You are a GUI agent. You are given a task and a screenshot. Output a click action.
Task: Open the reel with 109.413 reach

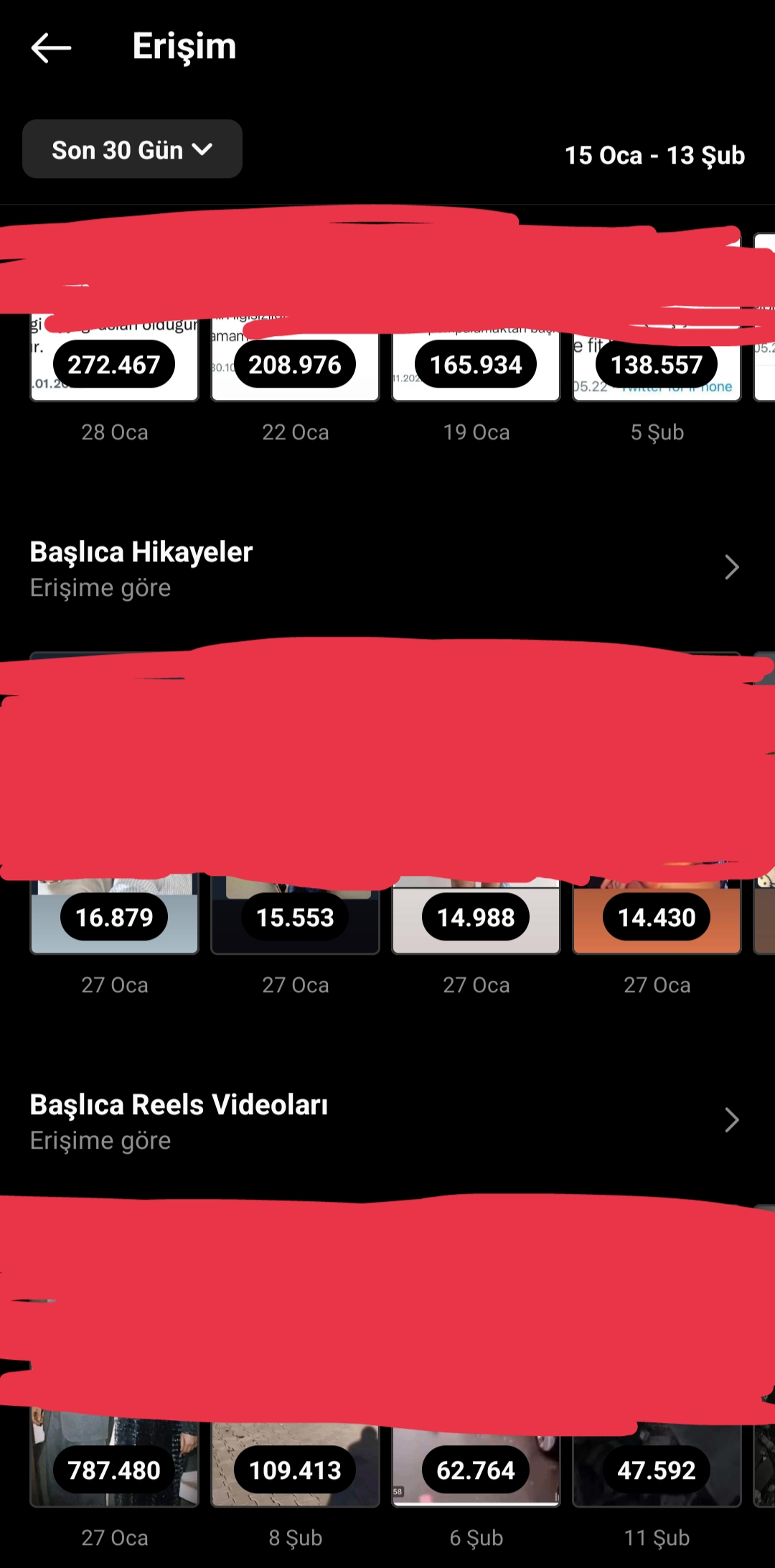click(295, 1355)
